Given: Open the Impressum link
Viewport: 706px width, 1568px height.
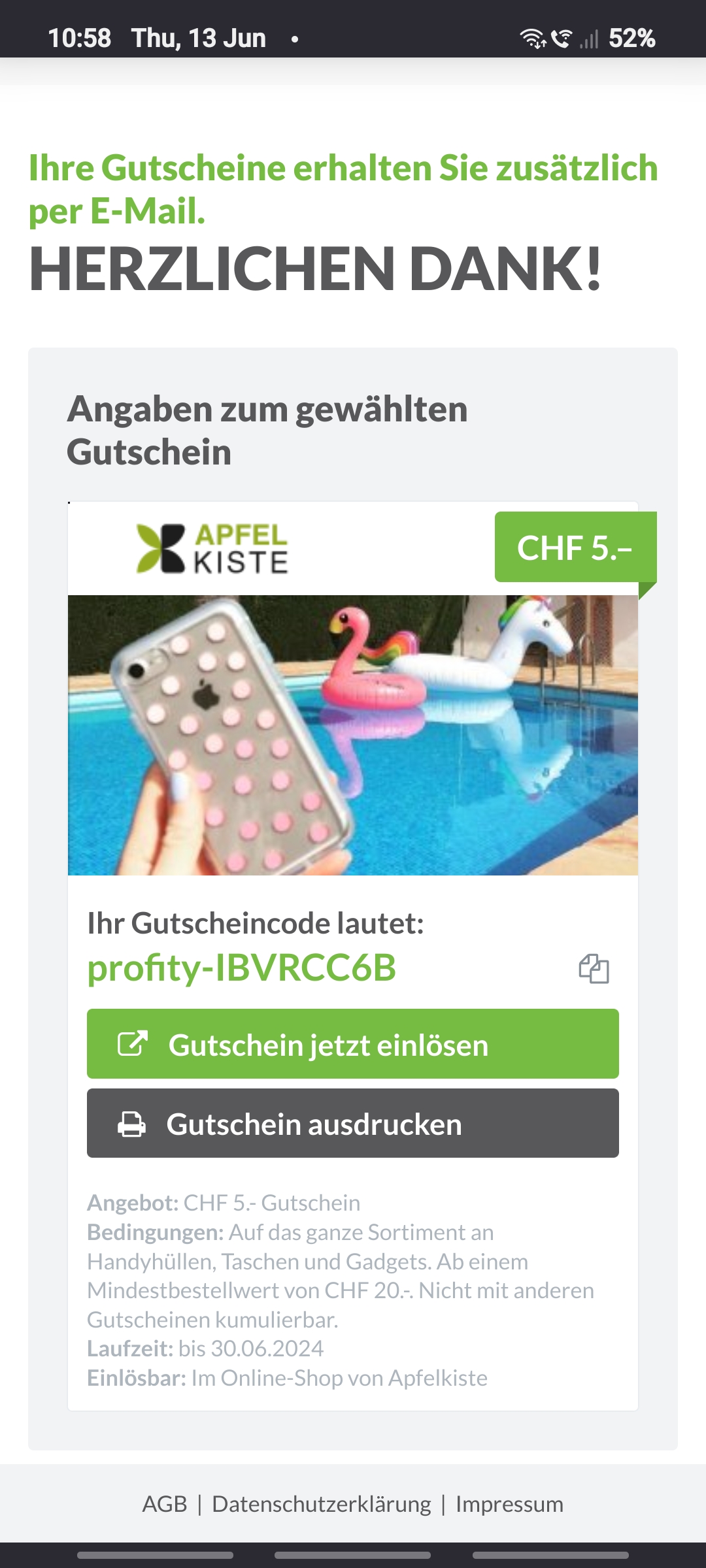Looking at the screenshot, I should click(x=509, y=1504).
